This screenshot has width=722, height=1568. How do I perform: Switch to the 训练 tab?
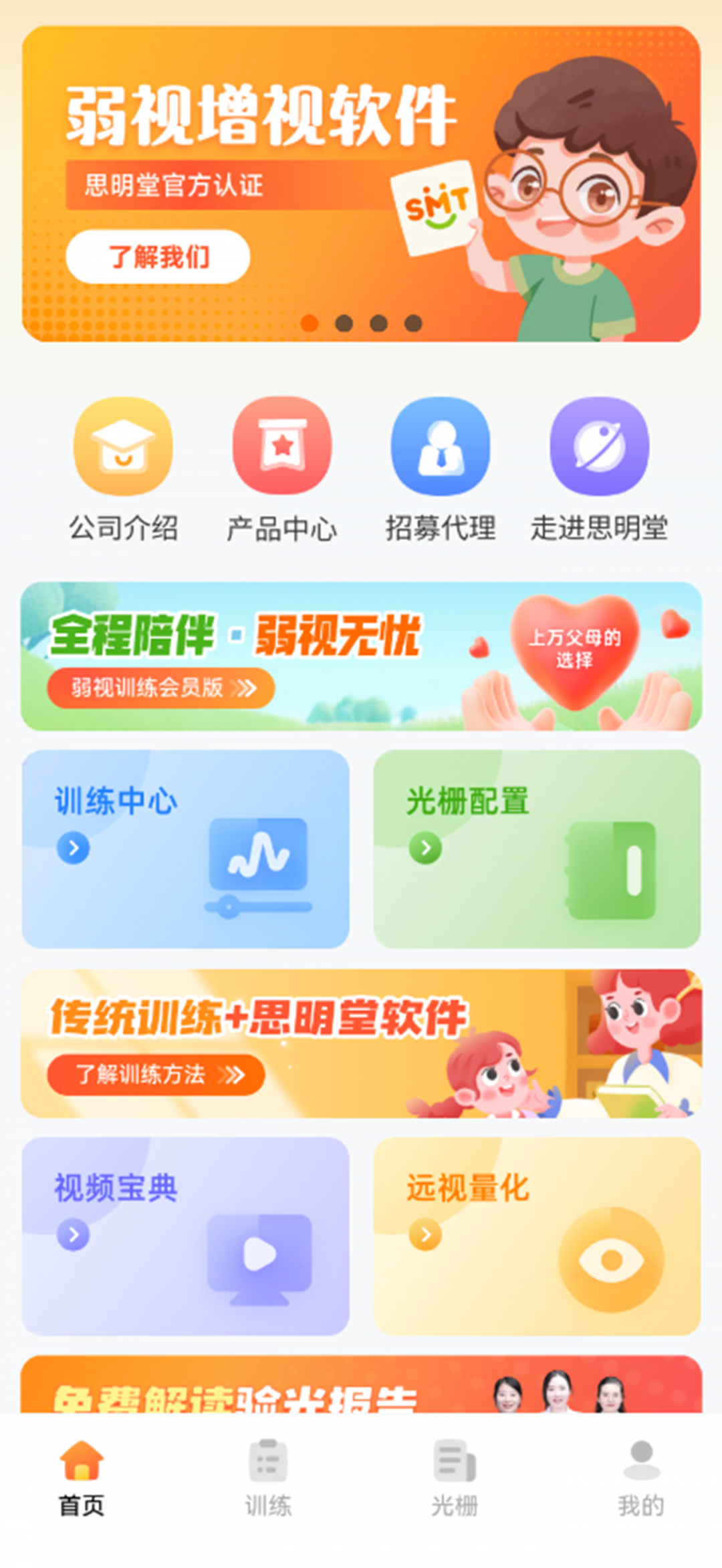pyautogui.click(x=268, y=1478)
